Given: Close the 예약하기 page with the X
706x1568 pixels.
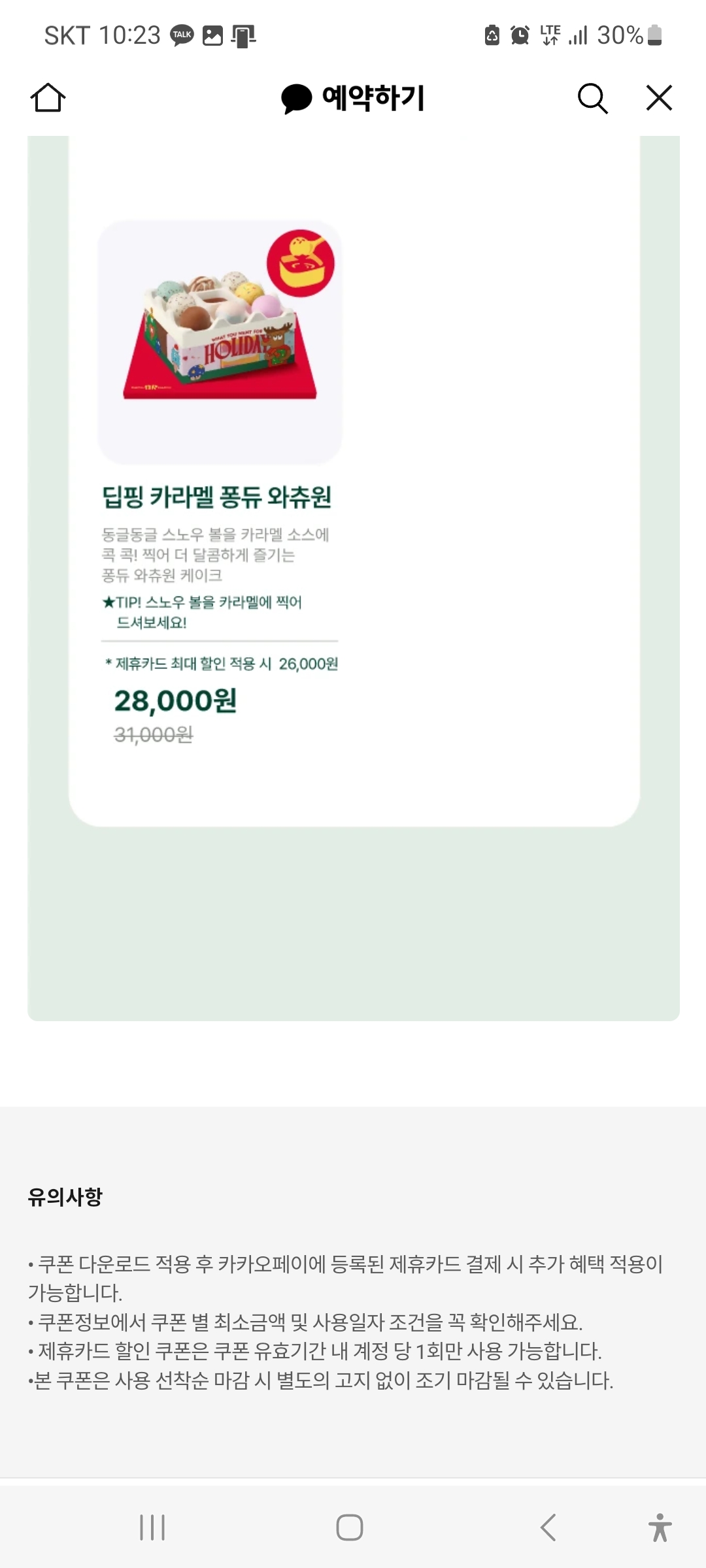Looking at the screenshot, I should [x=659, y=98].
